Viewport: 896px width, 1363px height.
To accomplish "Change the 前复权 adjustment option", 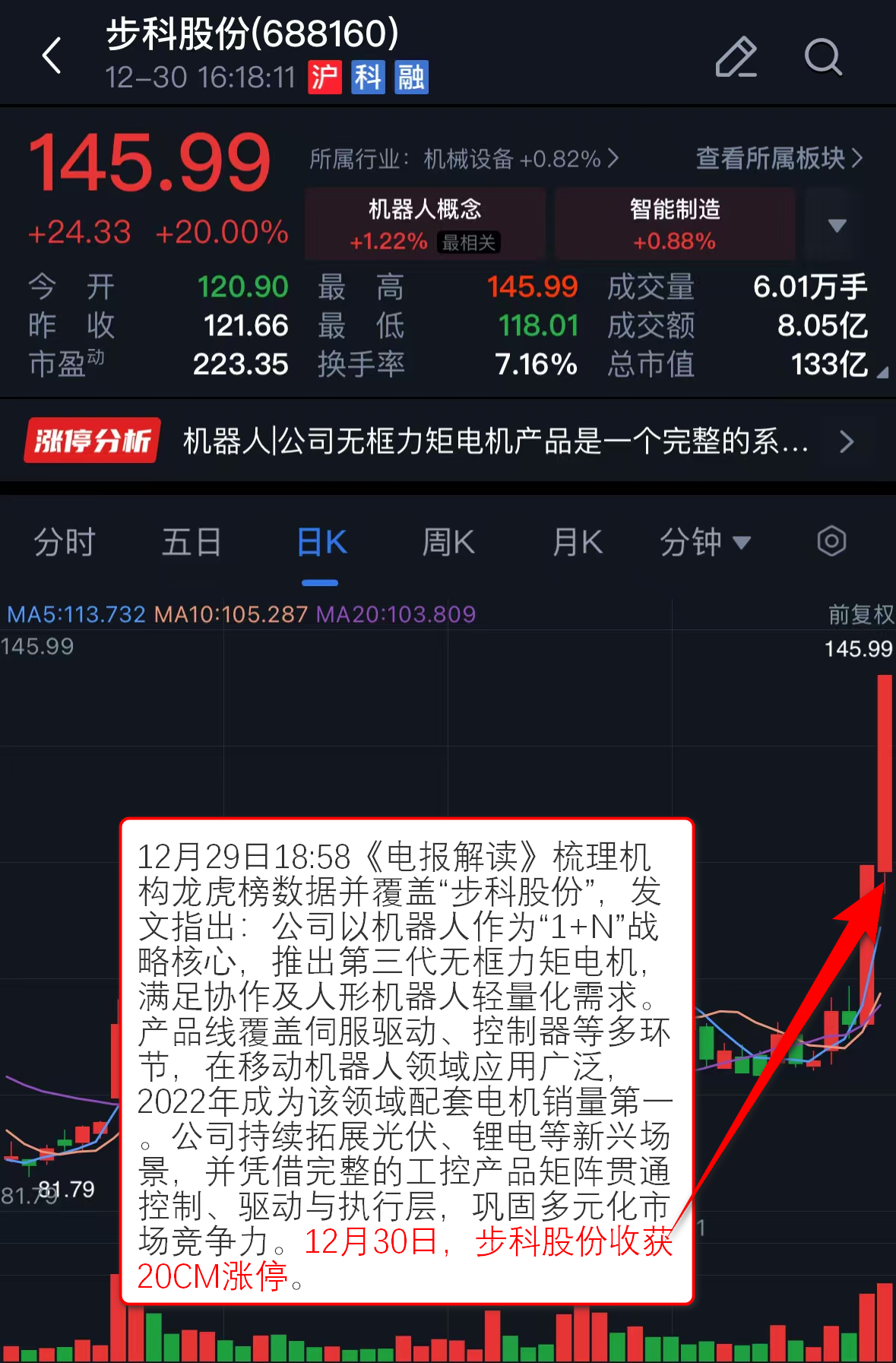I will tap(860, 614).
